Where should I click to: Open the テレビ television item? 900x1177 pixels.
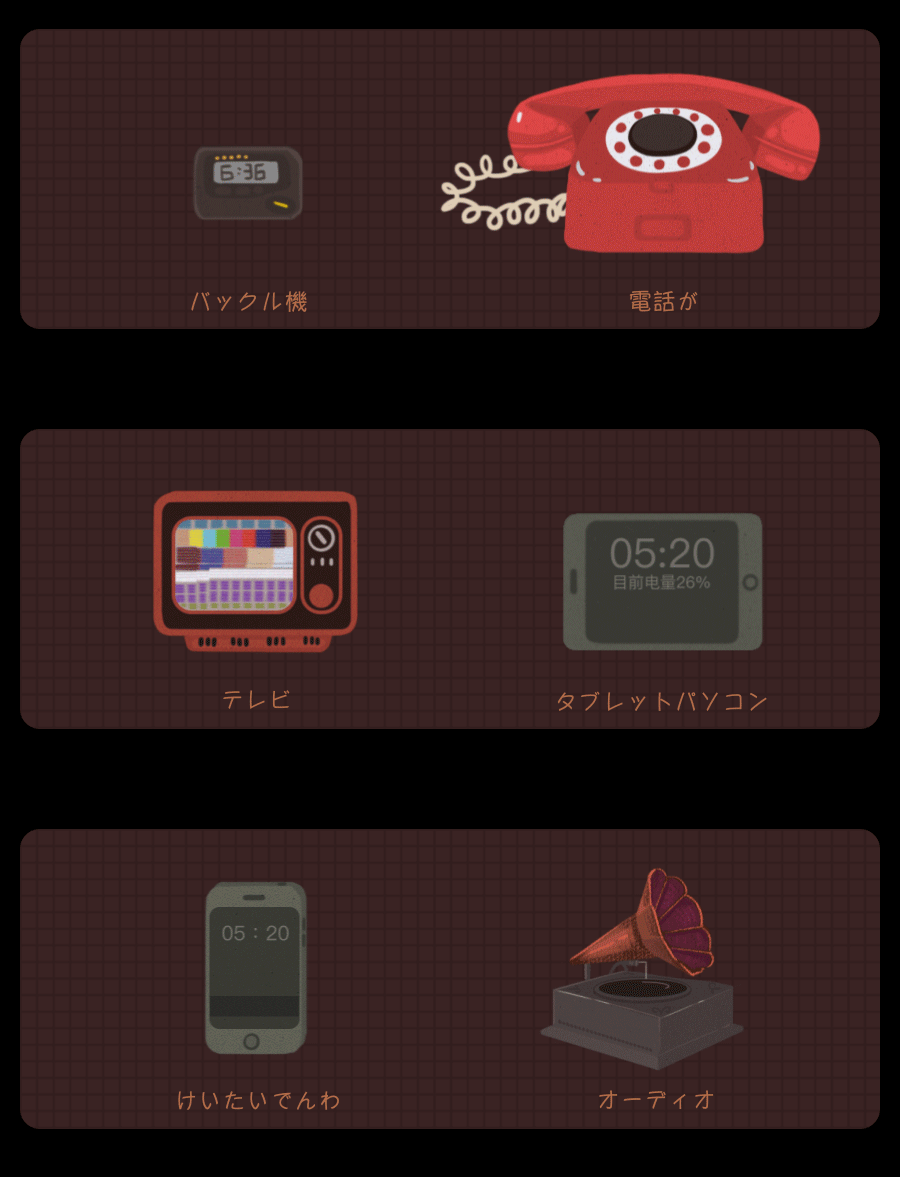coord(255,570)
